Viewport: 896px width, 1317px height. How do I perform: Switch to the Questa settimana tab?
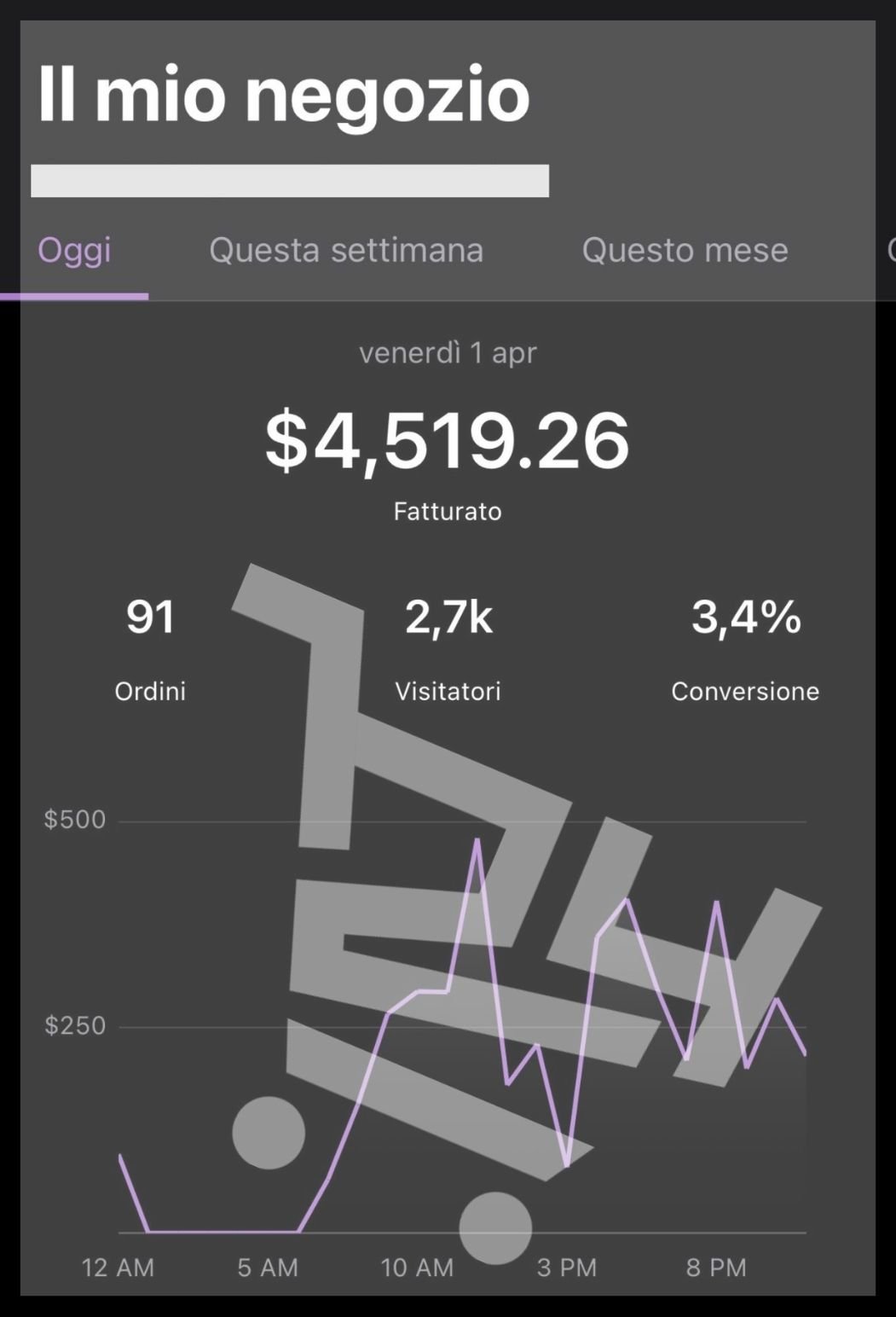tap(346, 251)
